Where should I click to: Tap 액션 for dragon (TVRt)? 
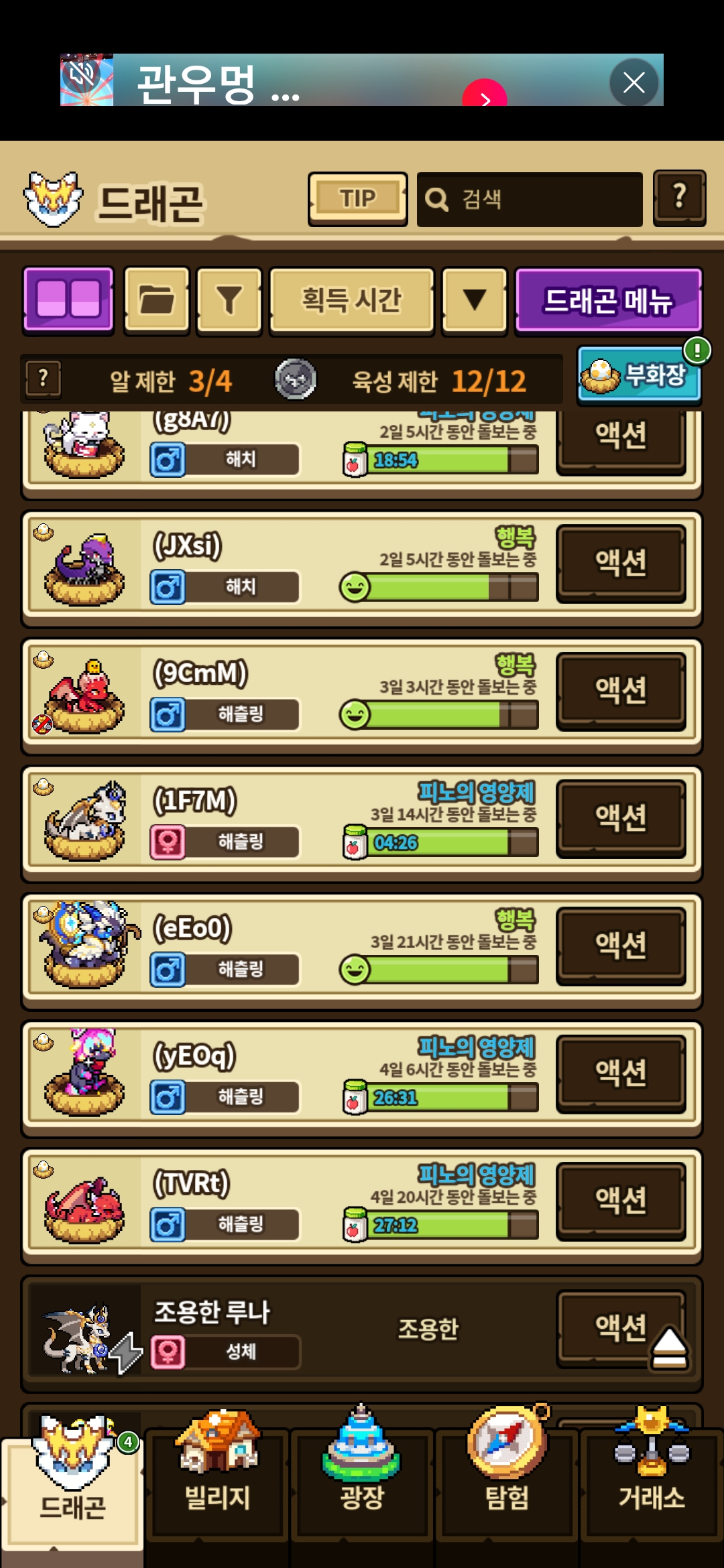pyautogui.click(x=621, y=1200)
